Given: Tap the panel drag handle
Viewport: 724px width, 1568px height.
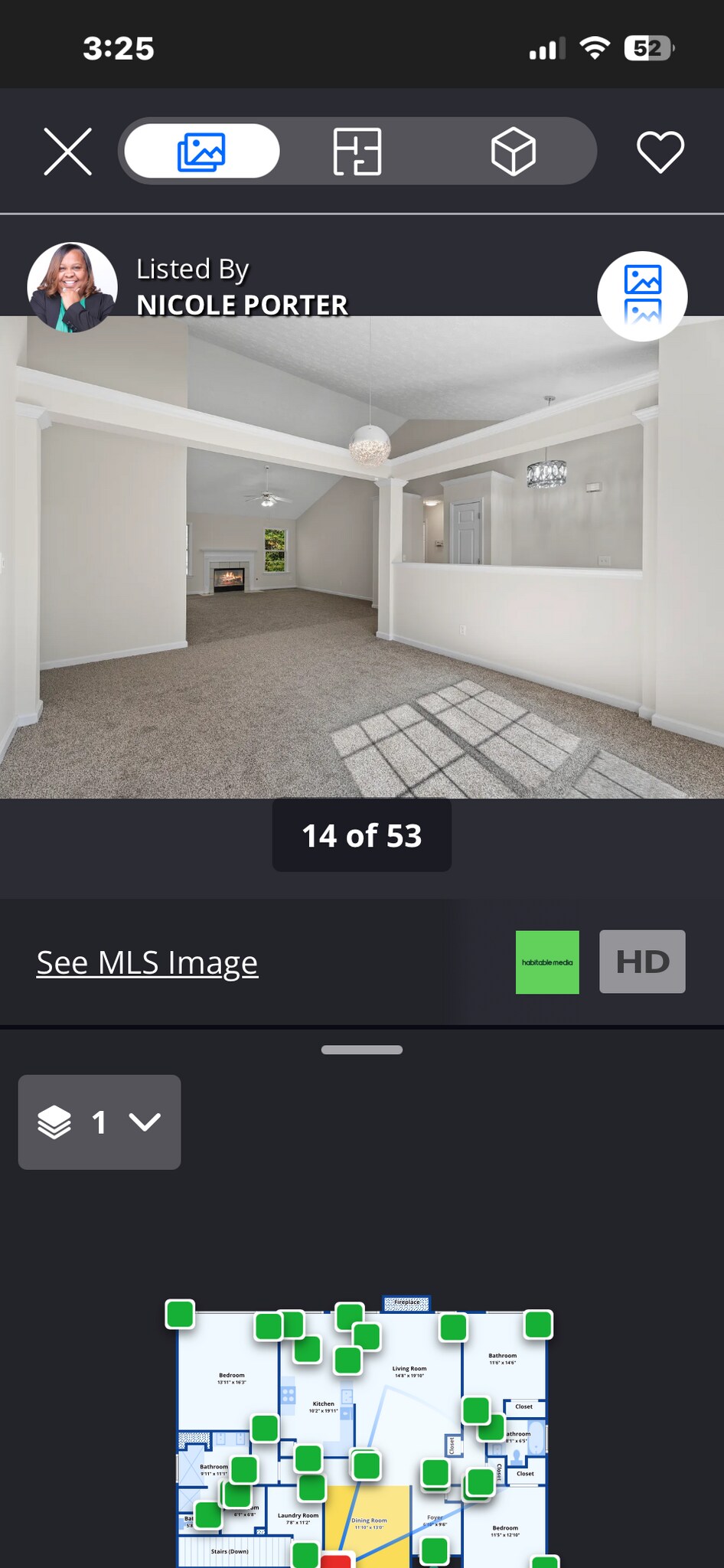Looking at the screenshot, I should [362, 1050].
